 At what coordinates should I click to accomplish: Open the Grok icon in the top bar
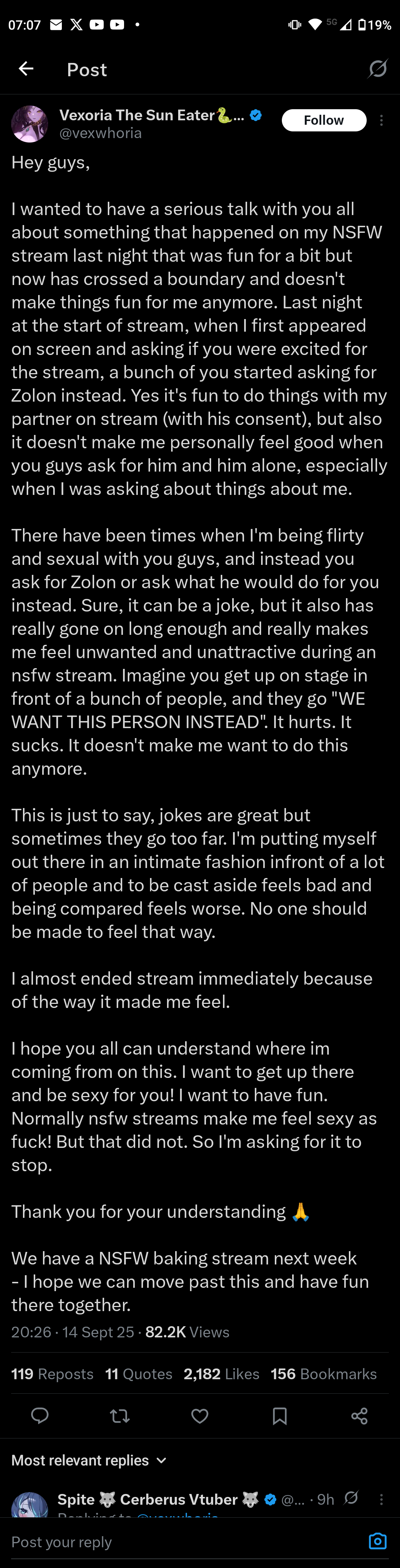pos(377,69)
